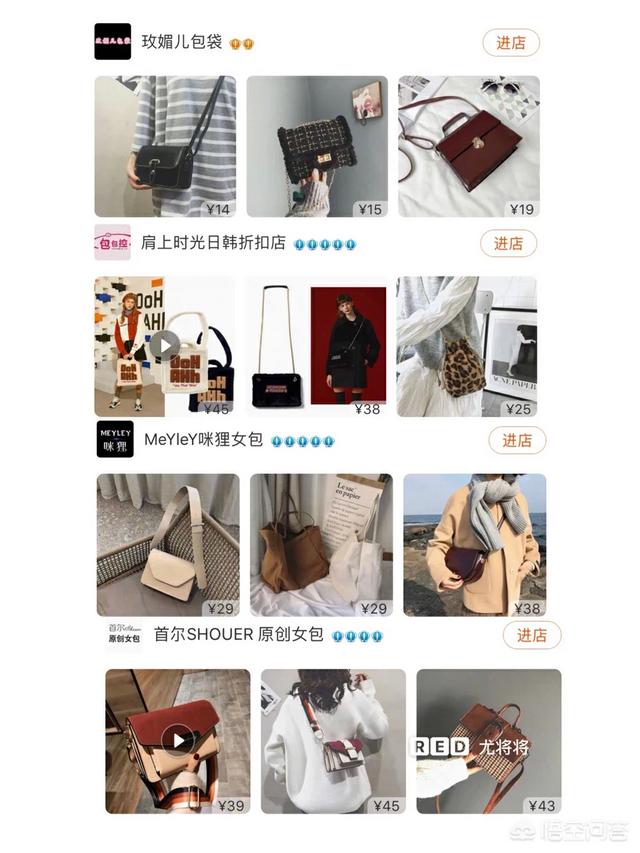Screen dimensions: 640x853
Task: View the ¥29 brown tote bag
Action: [321, 545]
